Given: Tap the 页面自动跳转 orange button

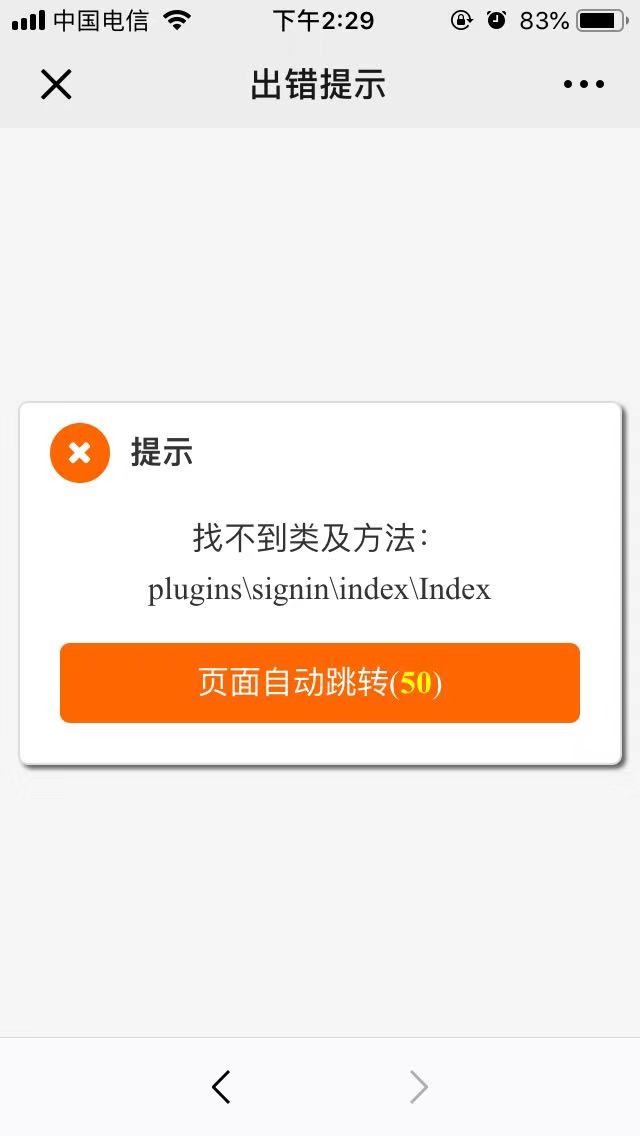Looking at the screenshot, I should tap(320, 683).
